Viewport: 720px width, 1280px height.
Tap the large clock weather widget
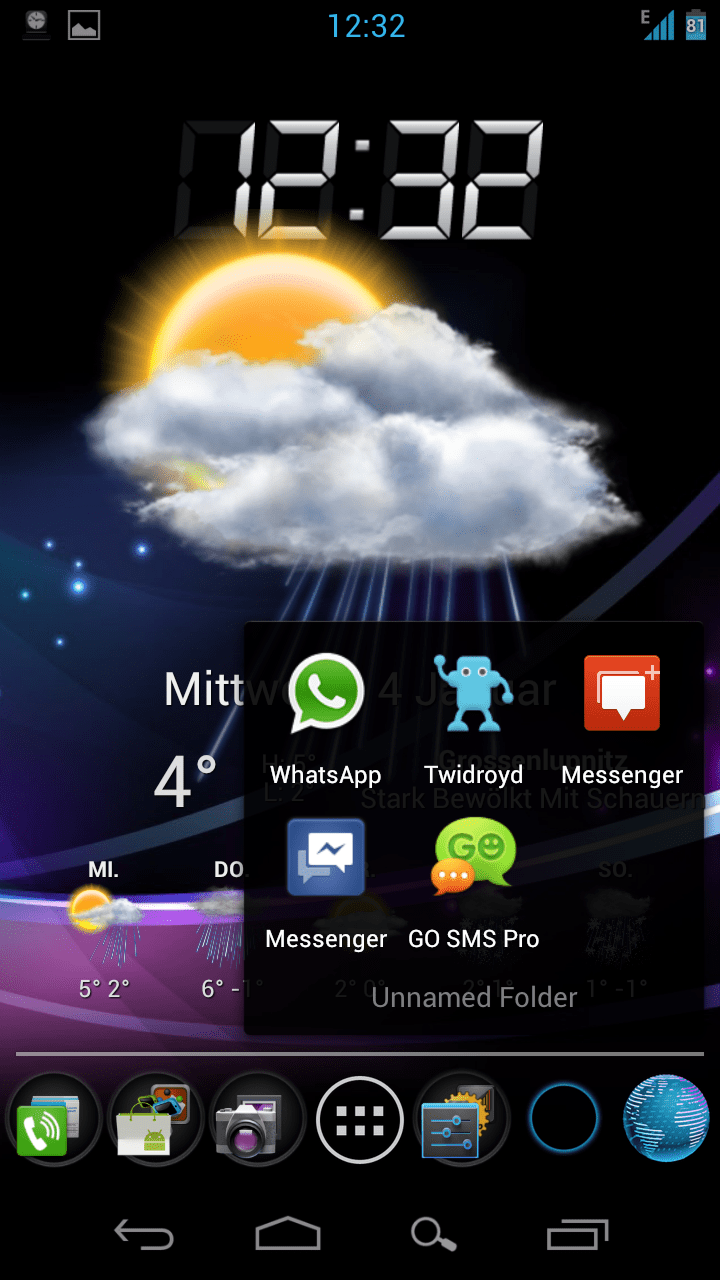360,180
